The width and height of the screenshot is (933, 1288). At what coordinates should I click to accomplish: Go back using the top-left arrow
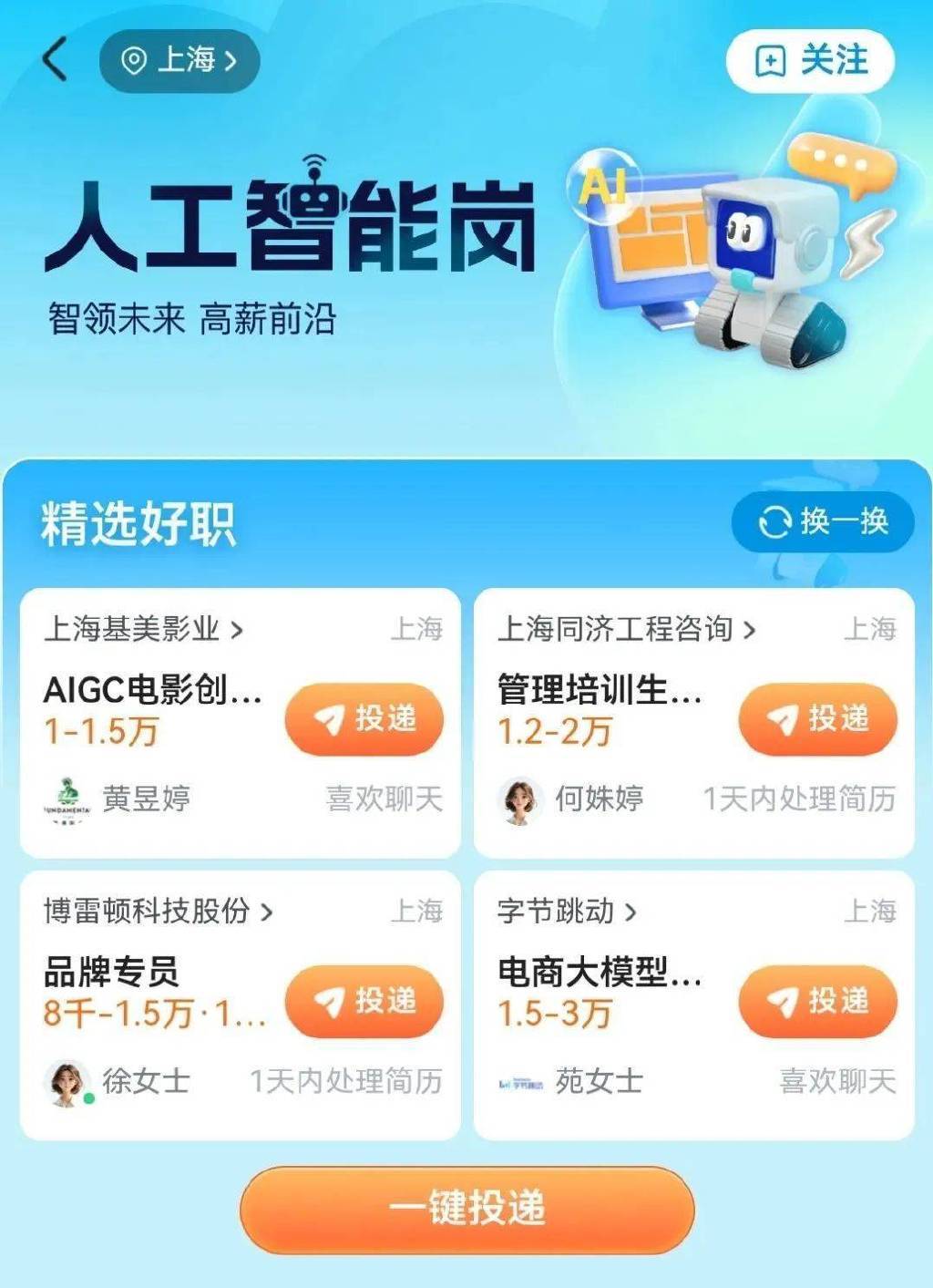click(x=56, y=60)
